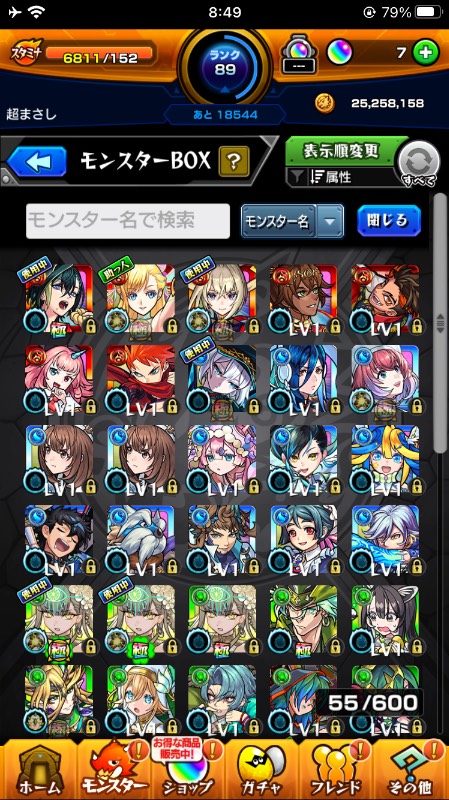Select the pink-haired horned fire monster
449x800 pixels.
[59, 379]
